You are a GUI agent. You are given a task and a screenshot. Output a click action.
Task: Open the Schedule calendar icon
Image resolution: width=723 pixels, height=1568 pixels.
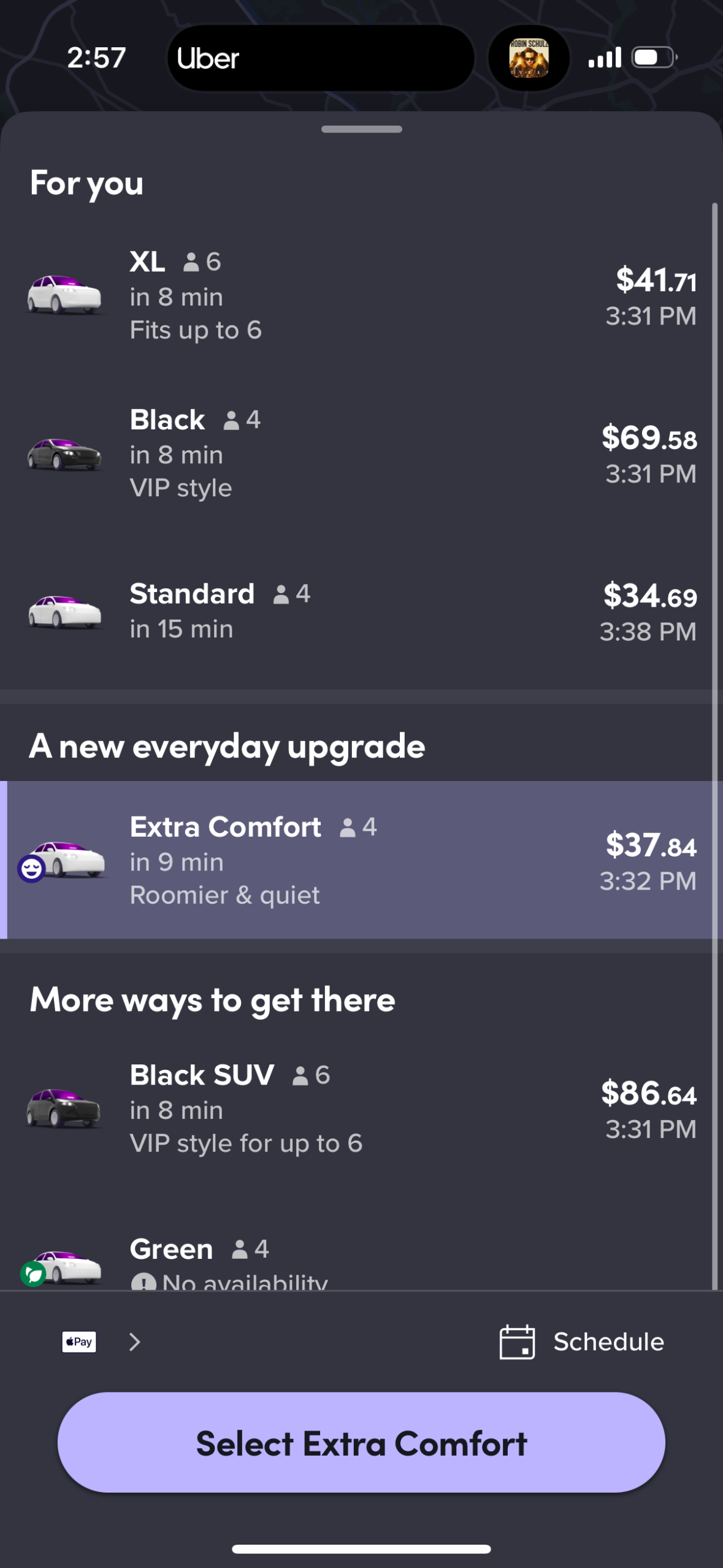click(517, 1342)
